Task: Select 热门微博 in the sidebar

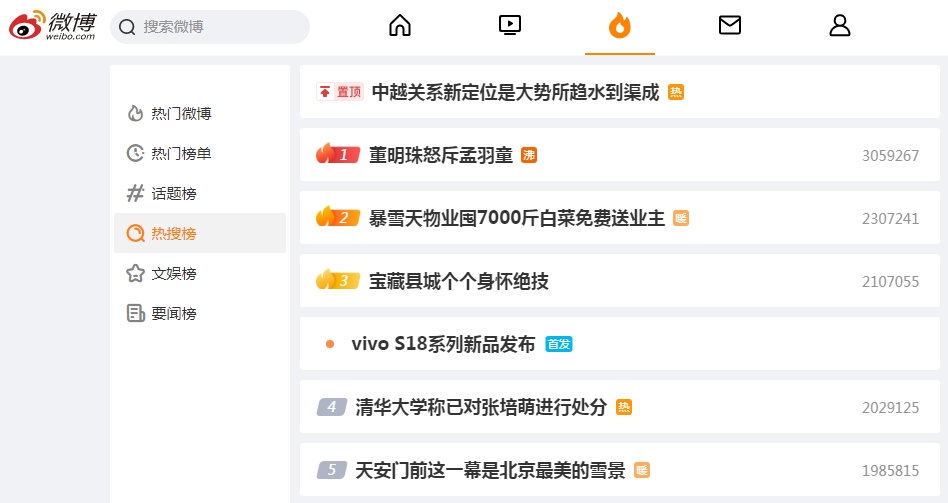Action: [x=181, y=113]
